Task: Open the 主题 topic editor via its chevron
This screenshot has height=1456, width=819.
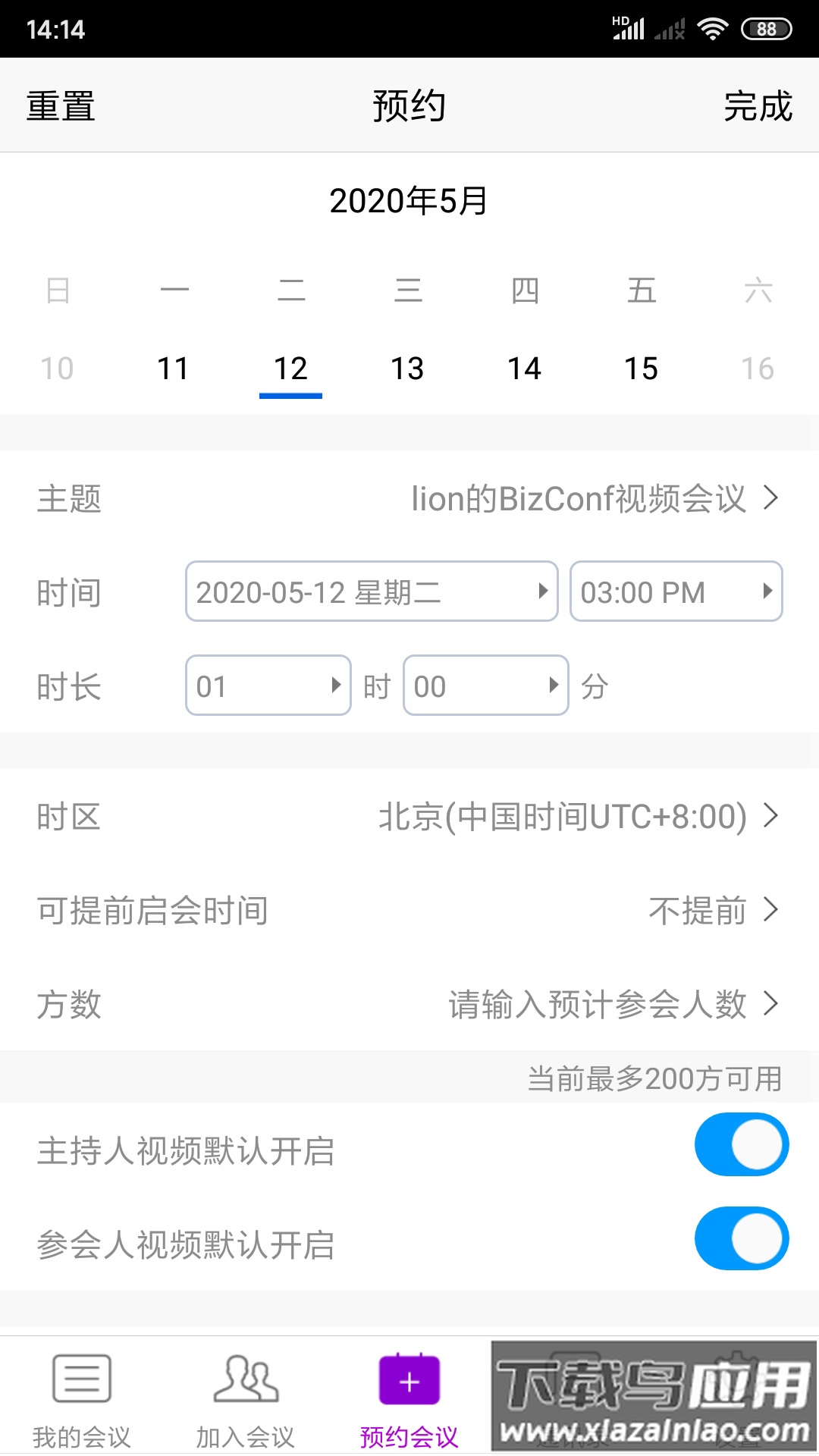Action: click(772, 499)
